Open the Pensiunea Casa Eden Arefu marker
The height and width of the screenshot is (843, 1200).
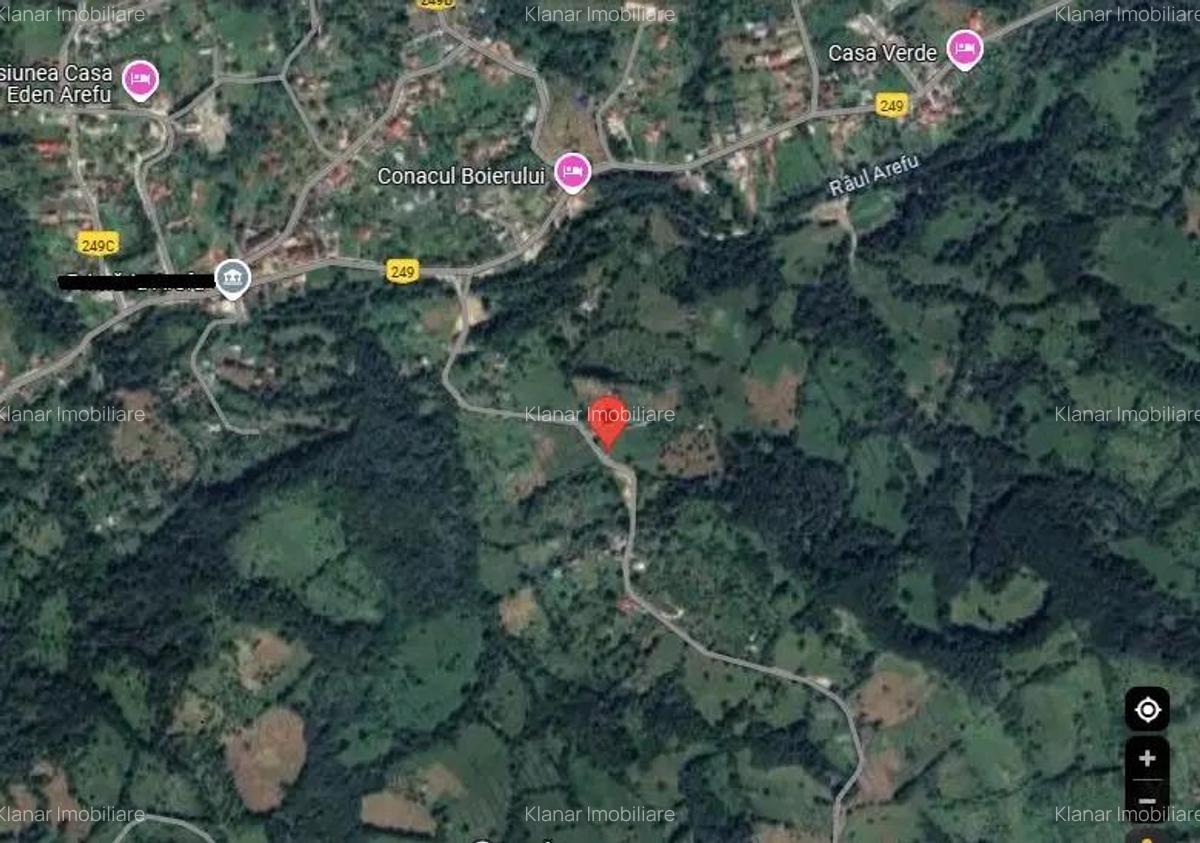click(x=140, y=80)
